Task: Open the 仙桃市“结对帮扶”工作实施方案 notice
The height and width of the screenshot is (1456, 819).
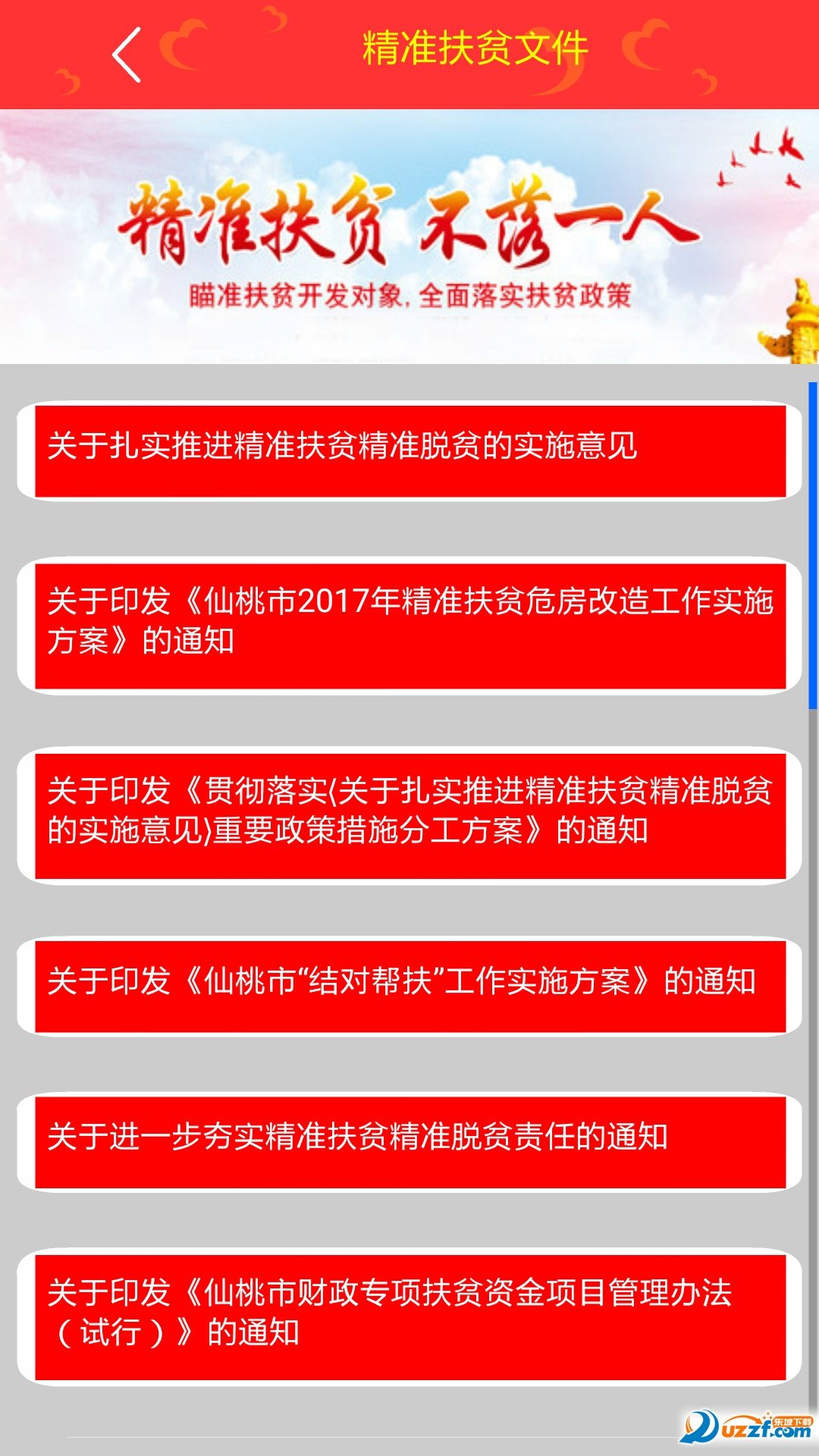Action: (x=409, y=985)
